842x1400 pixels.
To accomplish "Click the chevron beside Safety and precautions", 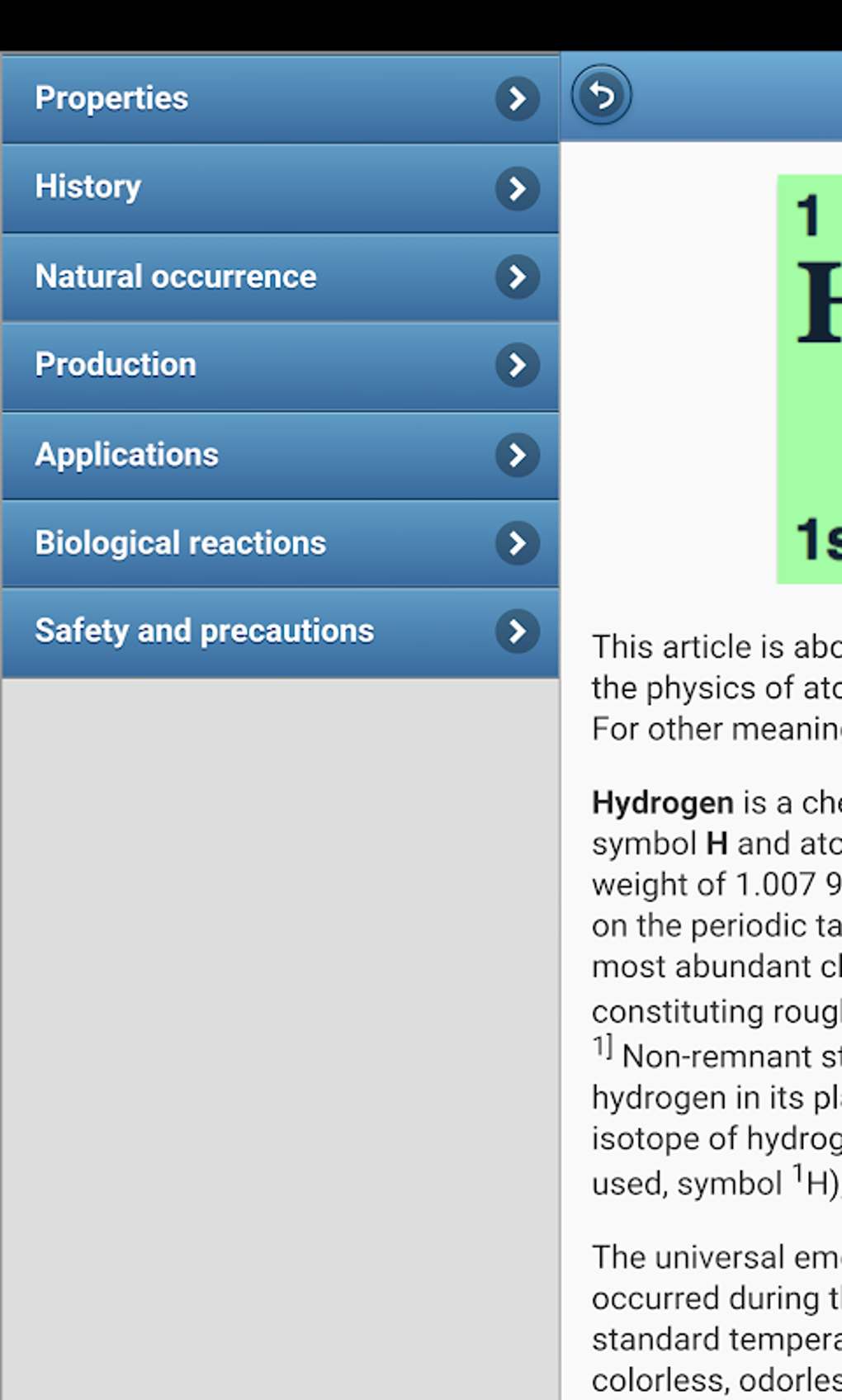I will point(516,631).
